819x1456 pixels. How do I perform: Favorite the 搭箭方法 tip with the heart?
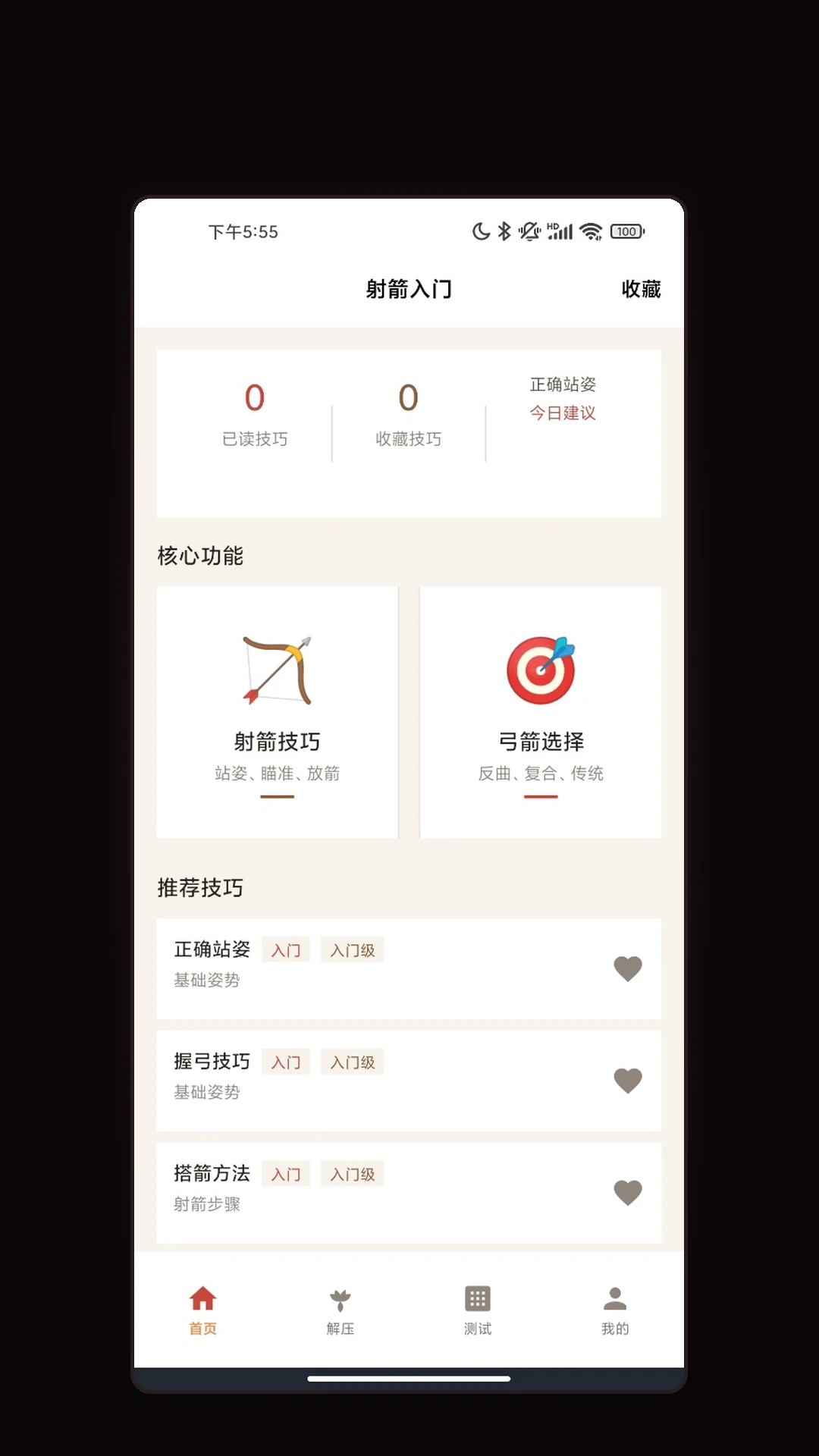click(x=627, y=1193)
